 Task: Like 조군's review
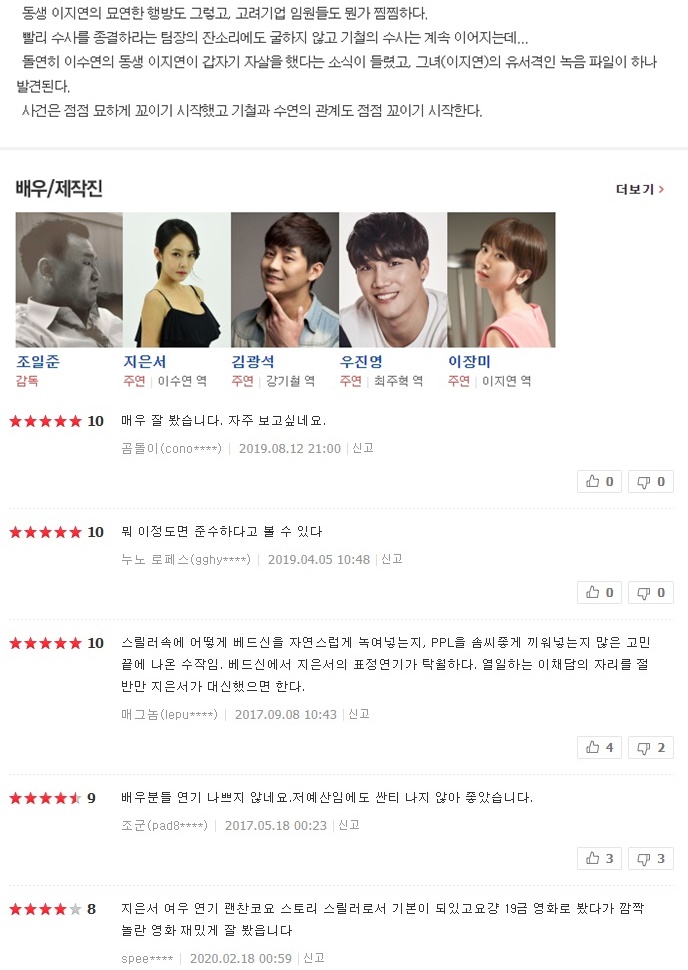(x=600, y=858)
